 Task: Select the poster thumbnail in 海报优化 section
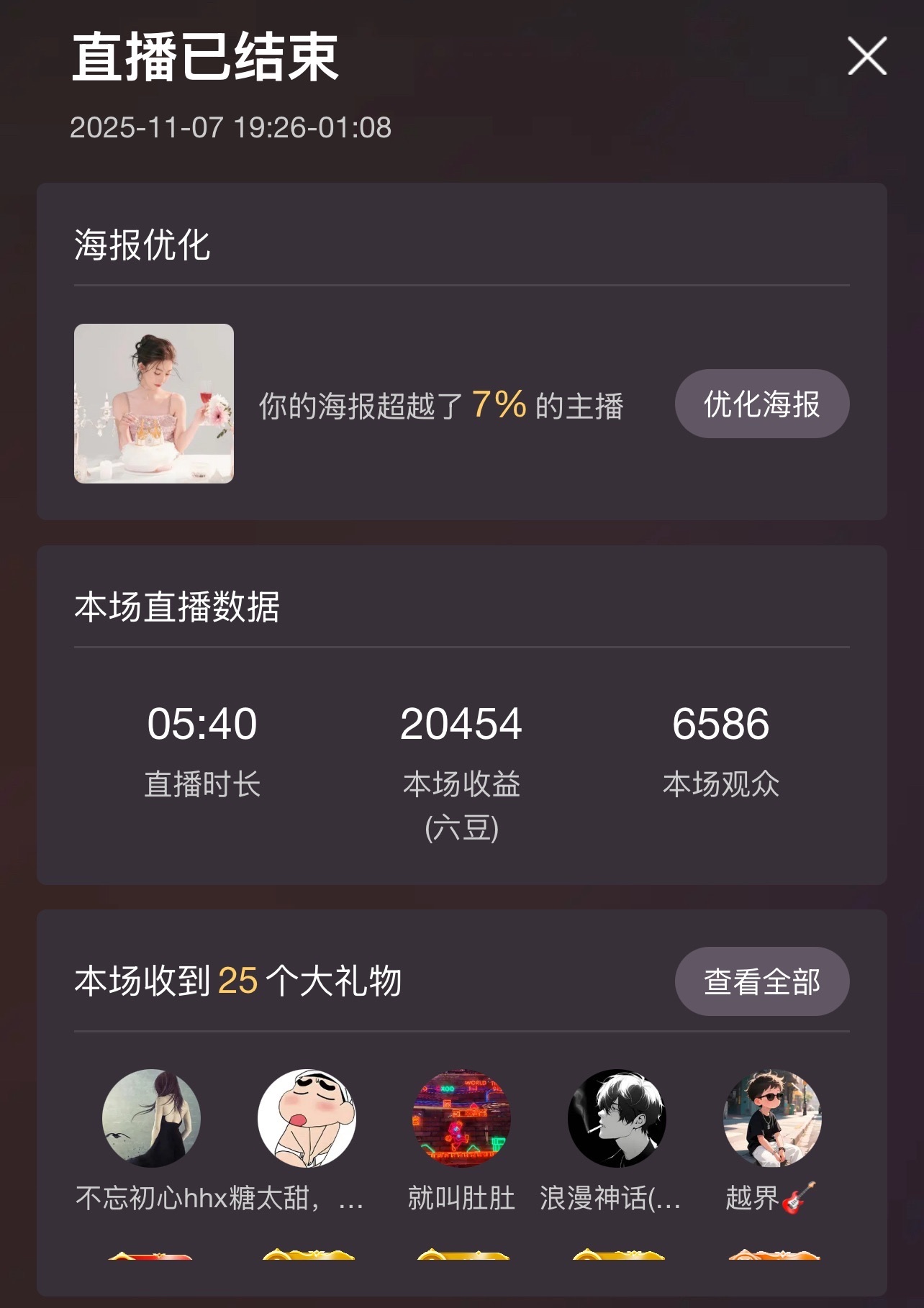click(153, 404)
